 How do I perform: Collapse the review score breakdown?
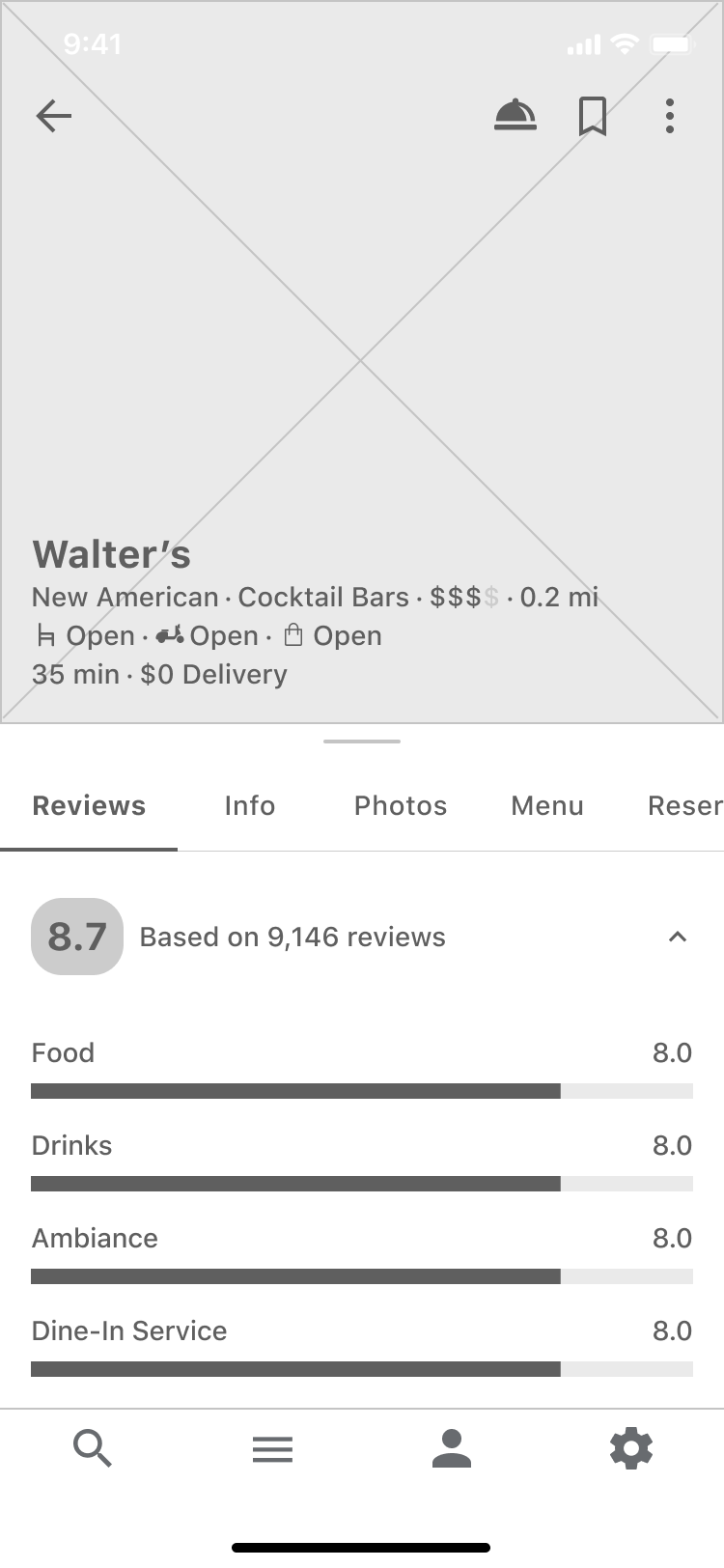678,937
